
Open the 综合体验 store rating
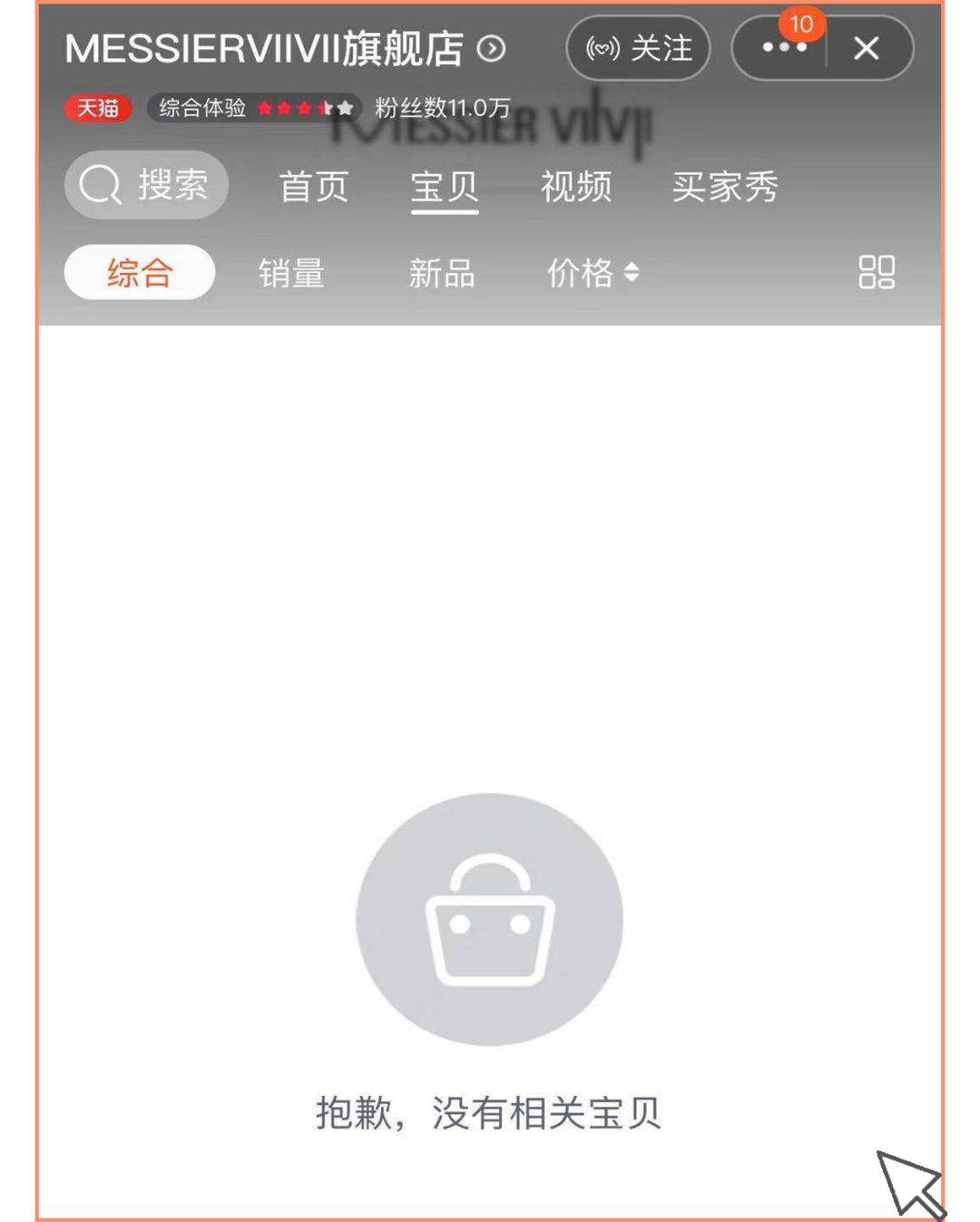(254, 108)
